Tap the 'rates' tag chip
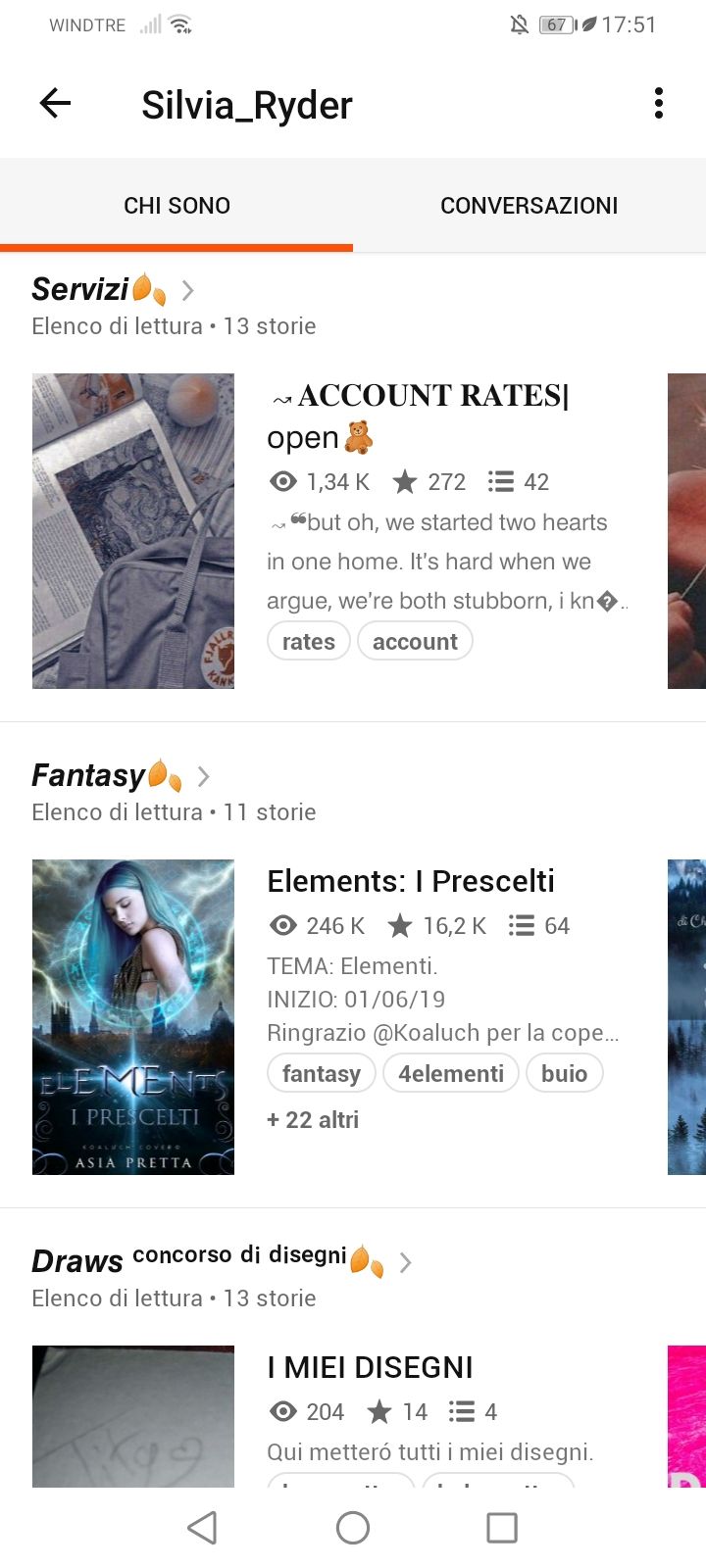Viewport: 706px width, 1568px height. 308,642
